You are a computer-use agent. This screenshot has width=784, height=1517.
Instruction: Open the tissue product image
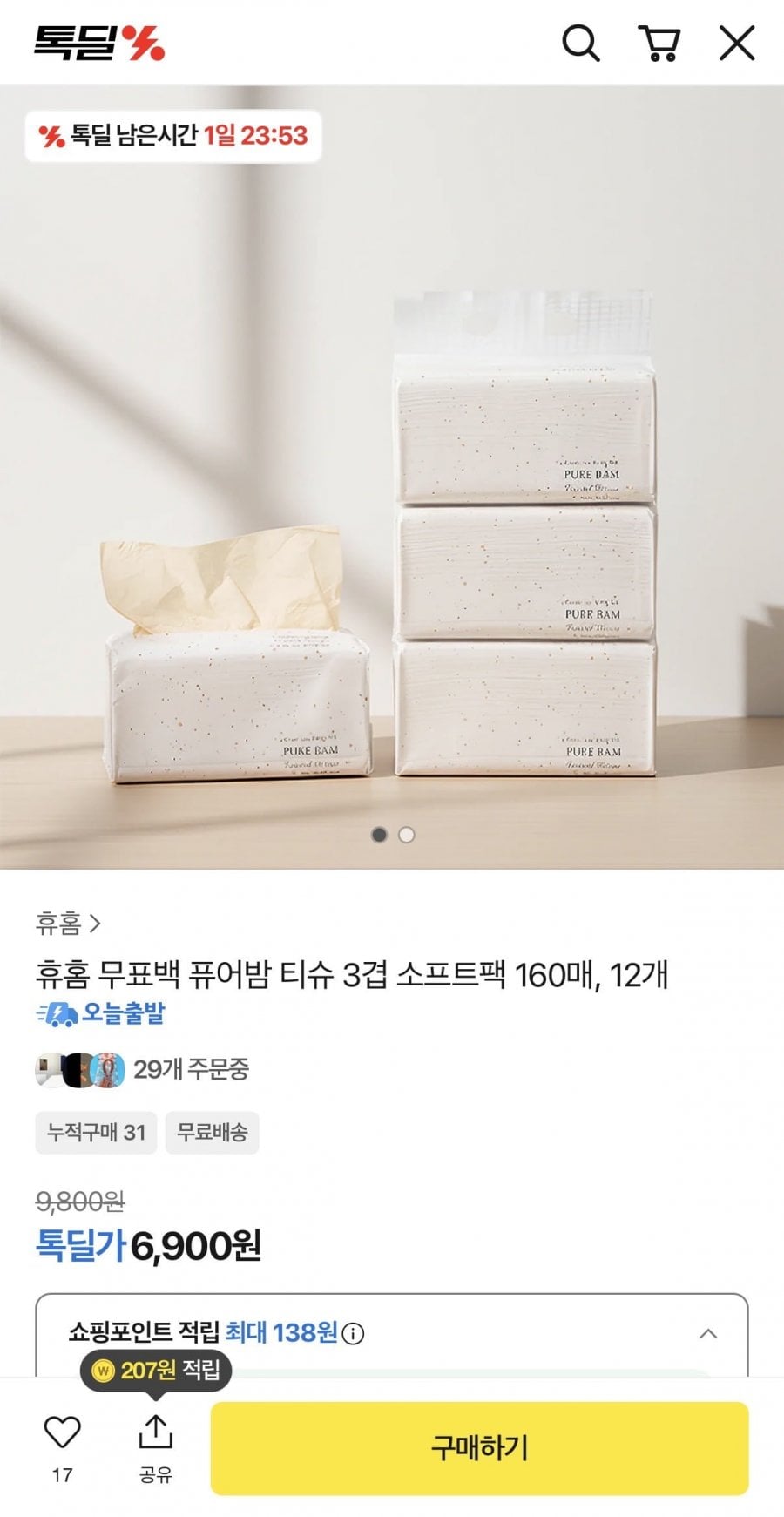tap(392, 523)
